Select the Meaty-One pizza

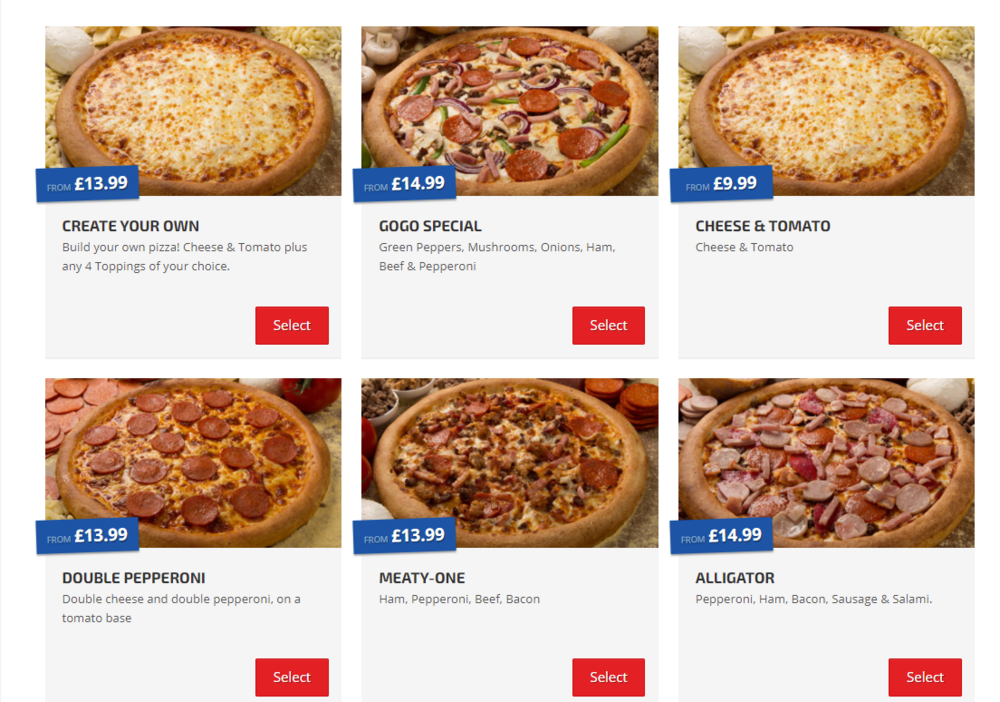click(608, 677)
